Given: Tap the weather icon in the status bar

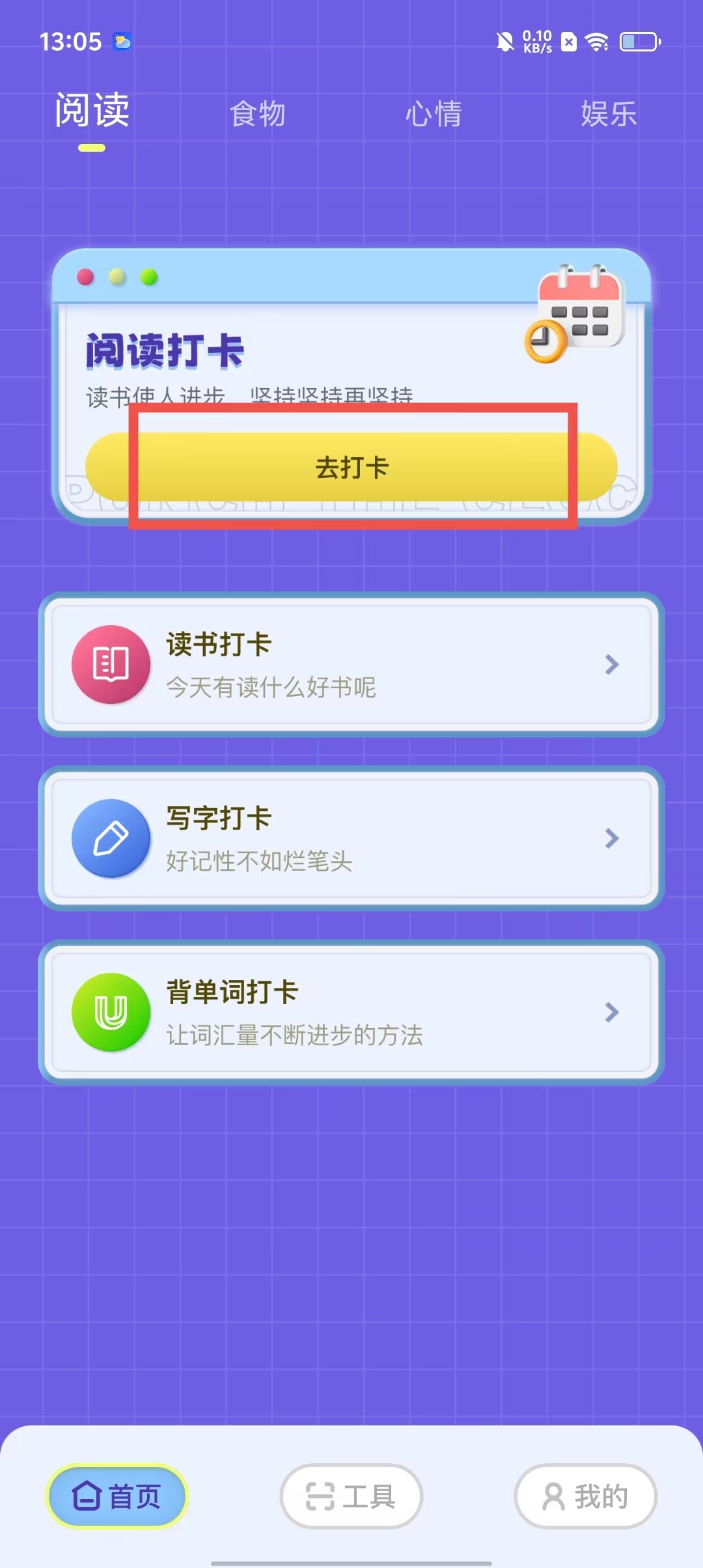Looking at the screenshot, I should coord(121,41).
